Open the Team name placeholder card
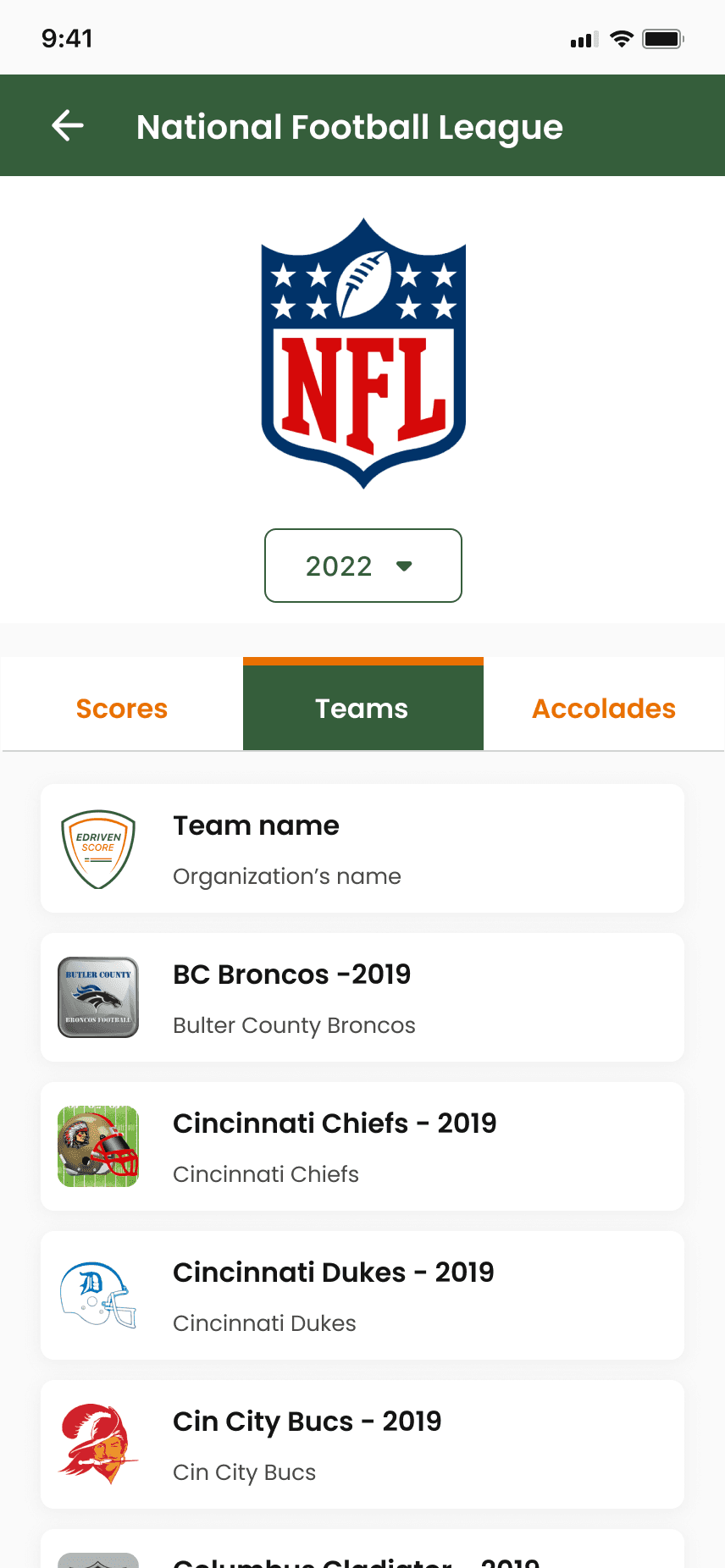The height and width of the screenshot is (1568, 725). pyautogui.click(x=362, y=848)
